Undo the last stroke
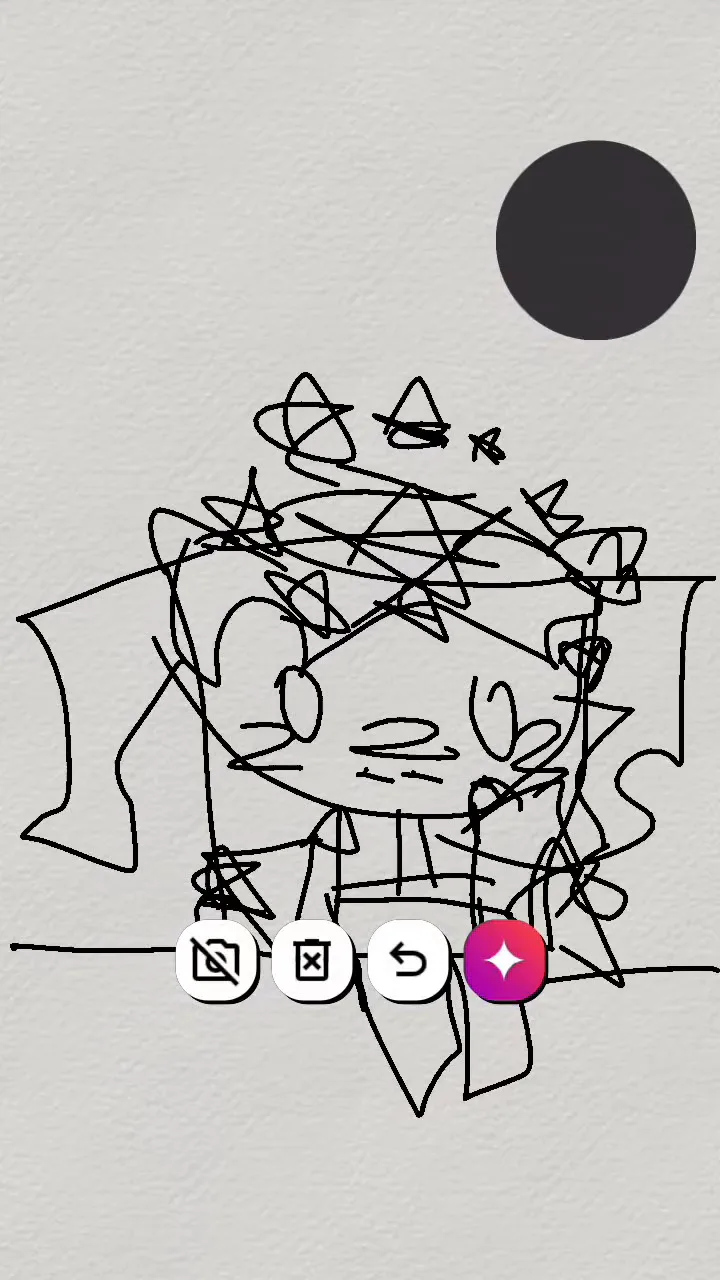This screenshot has height=1280, width=720. pyautogui.click(x=408, y=961)
